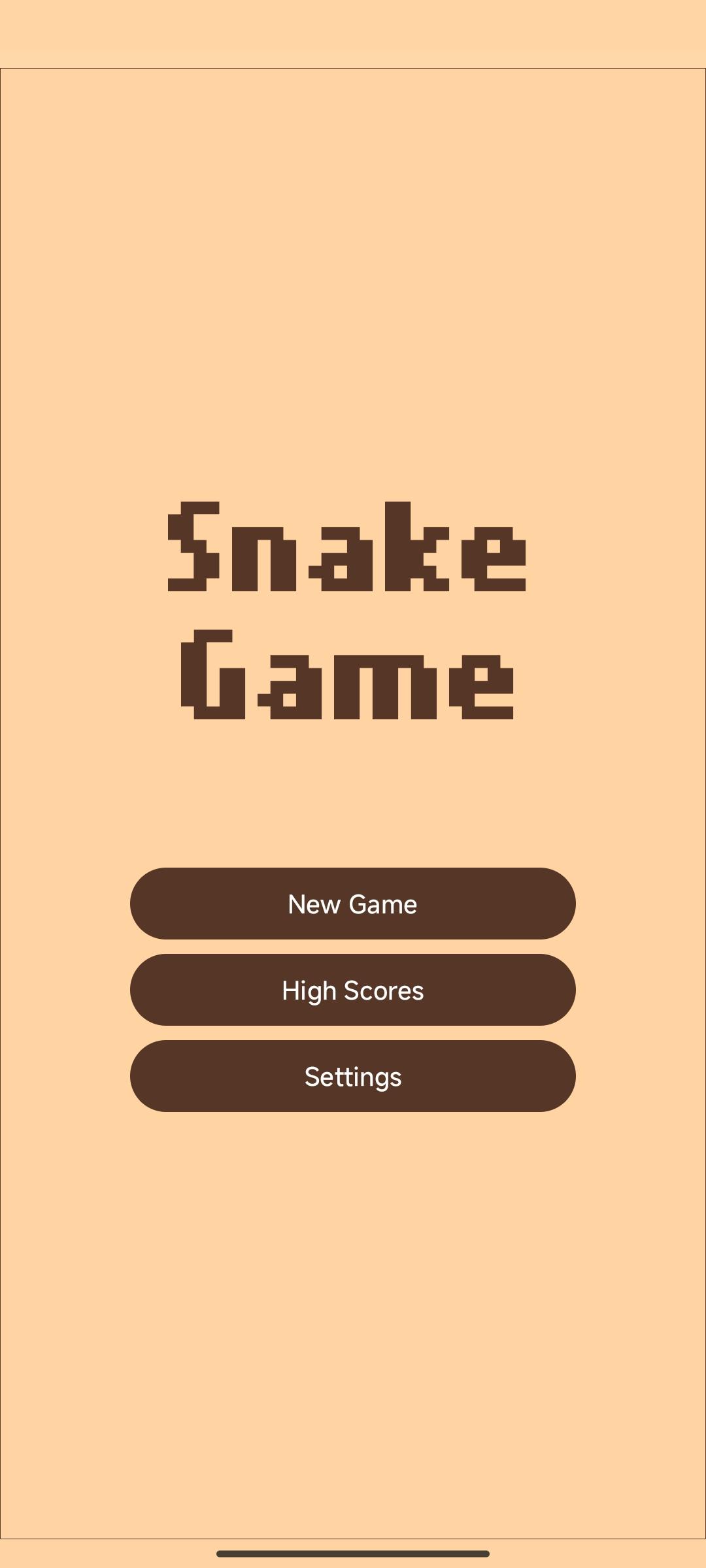706x1568 pixels.
Task: Start a New Game
Action: tap(353, 904)
